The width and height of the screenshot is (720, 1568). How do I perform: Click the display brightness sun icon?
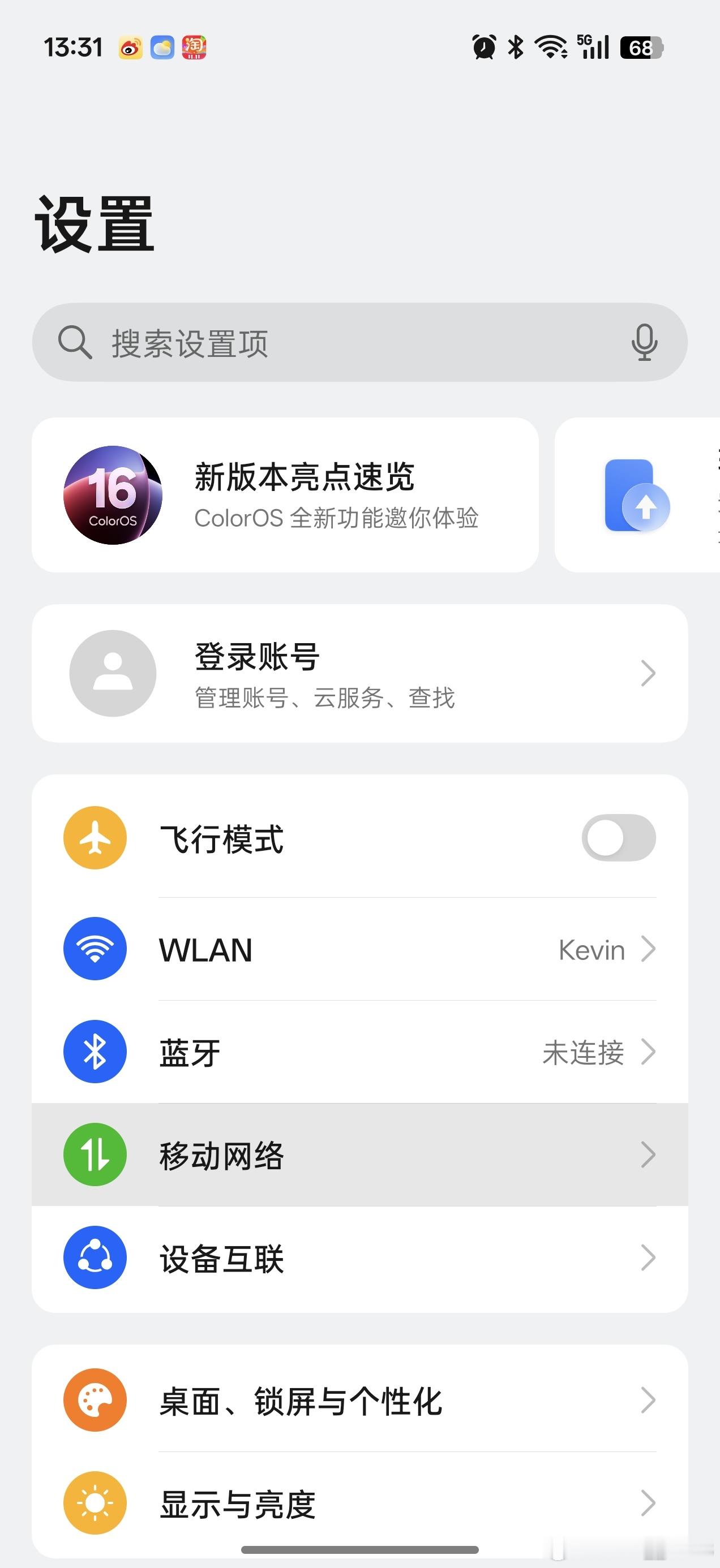95,1504
